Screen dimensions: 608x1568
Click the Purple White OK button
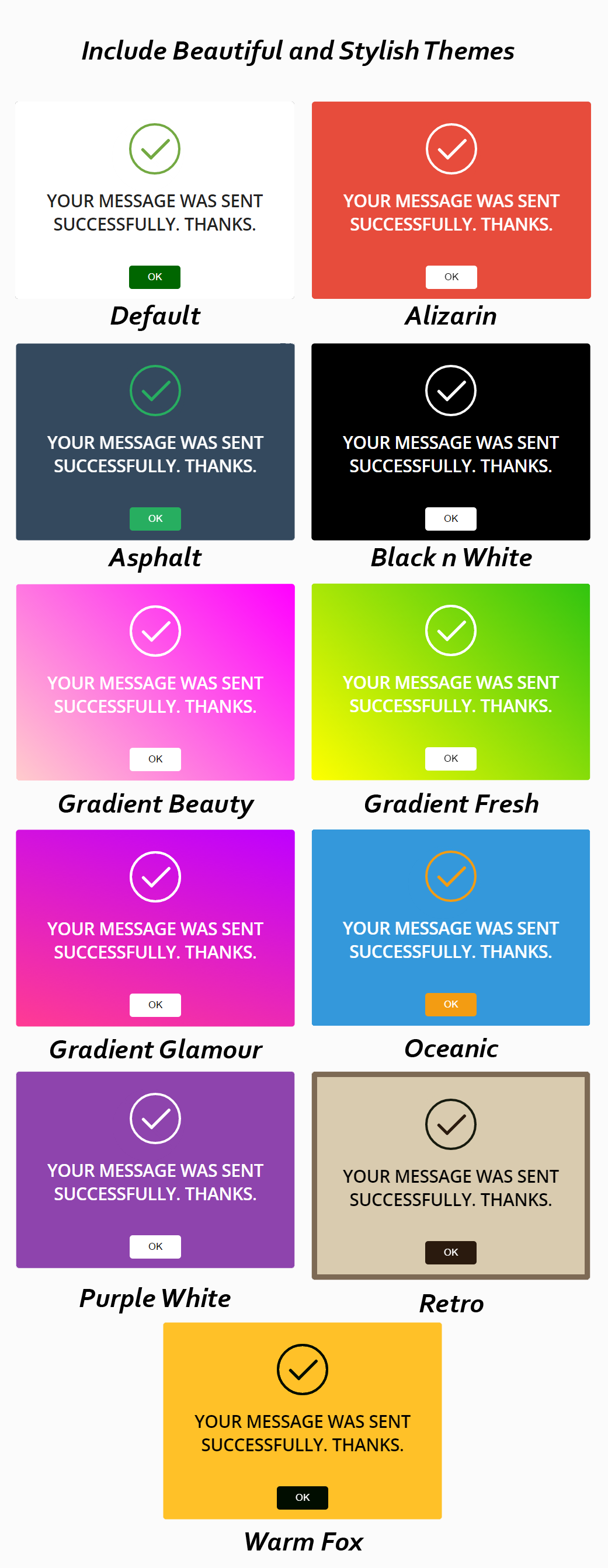[155, 1246]
